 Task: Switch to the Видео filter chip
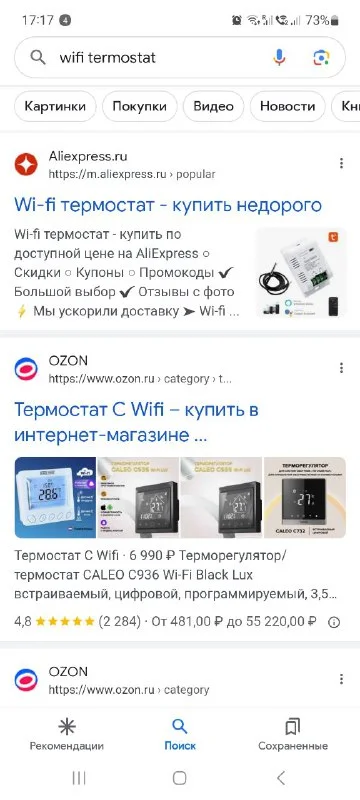[213, 106]
